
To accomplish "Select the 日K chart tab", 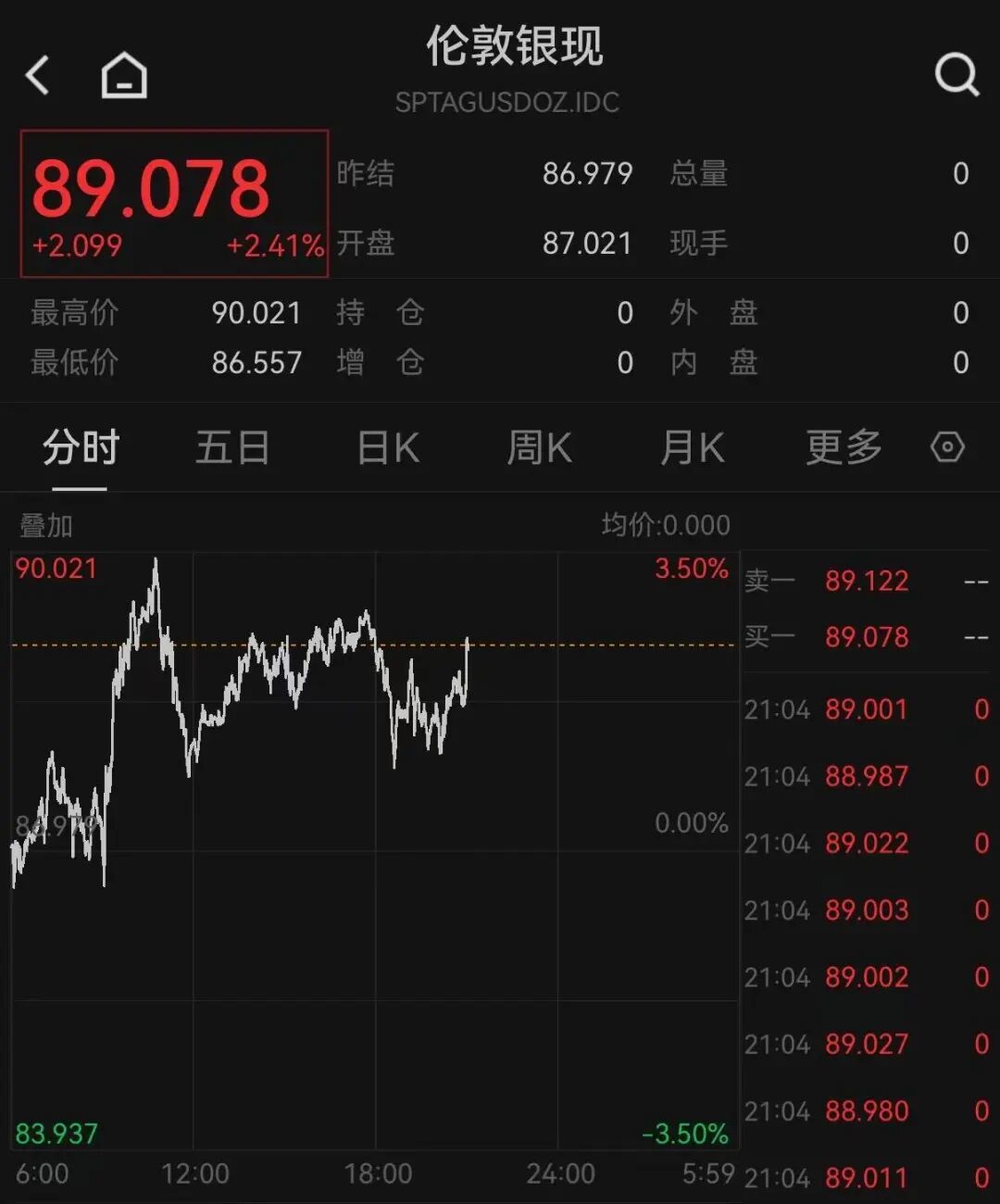I will point(388,448).
